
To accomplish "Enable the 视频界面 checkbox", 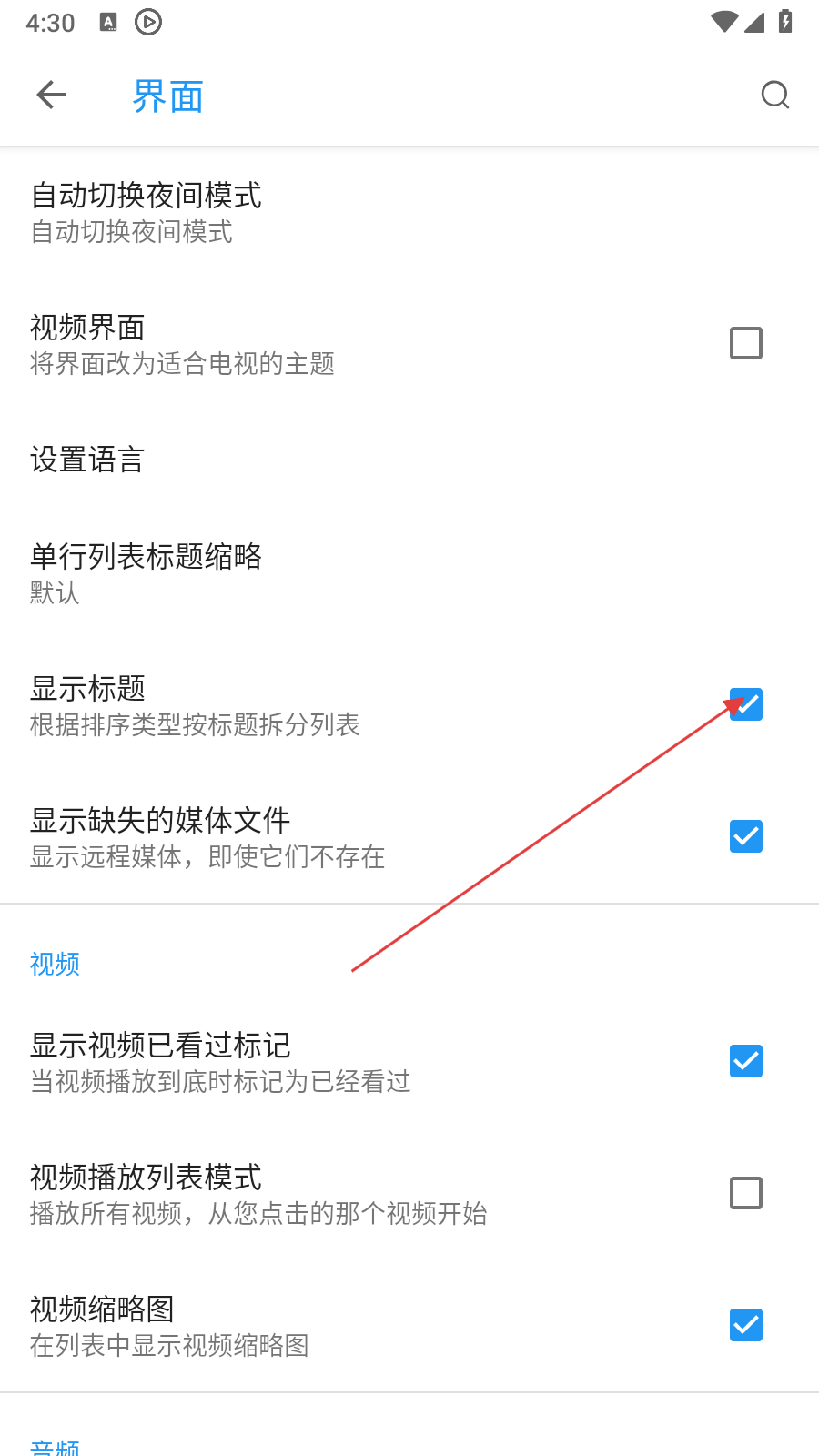I will (x=745, y=343).
